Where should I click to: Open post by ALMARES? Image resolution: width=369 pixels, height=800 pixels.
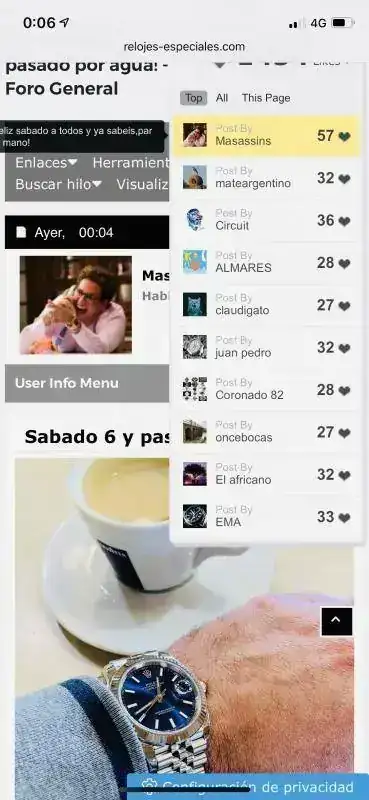pyautogui.click(x=267, y=263)
